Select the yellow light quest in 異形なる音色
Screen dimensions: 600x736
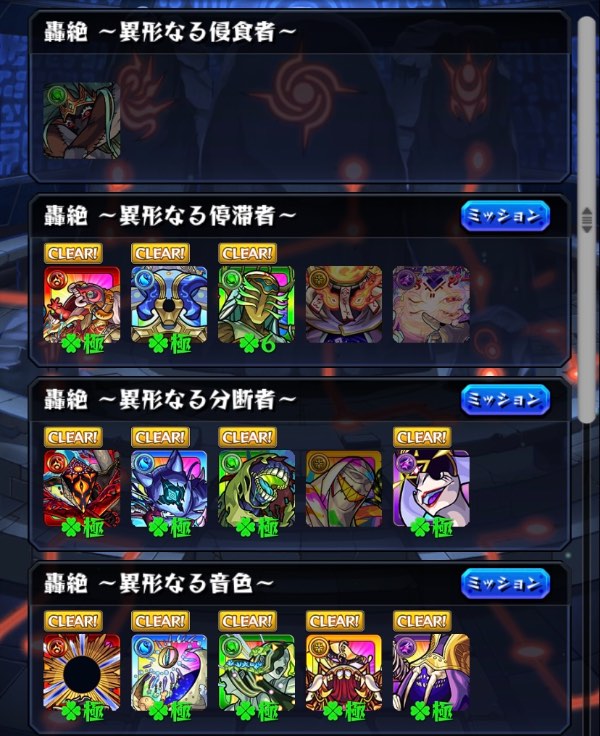(x=344, y=672)
